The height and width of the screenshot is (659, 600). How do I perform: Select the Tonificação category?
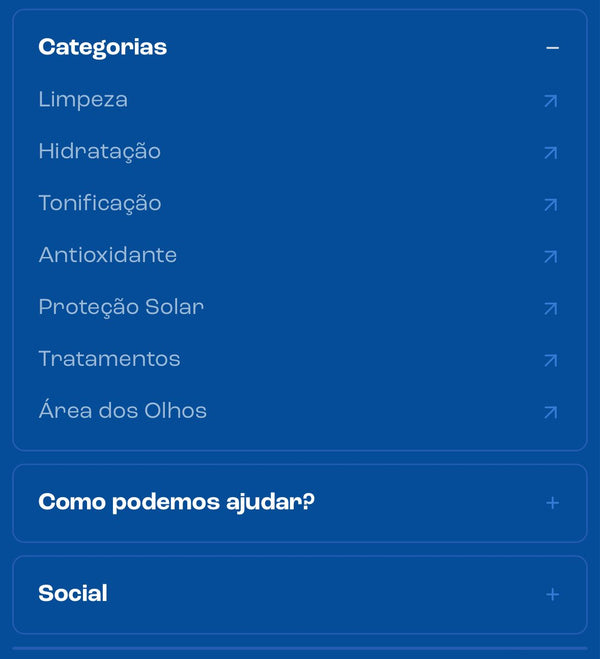[x=99, y=204]
